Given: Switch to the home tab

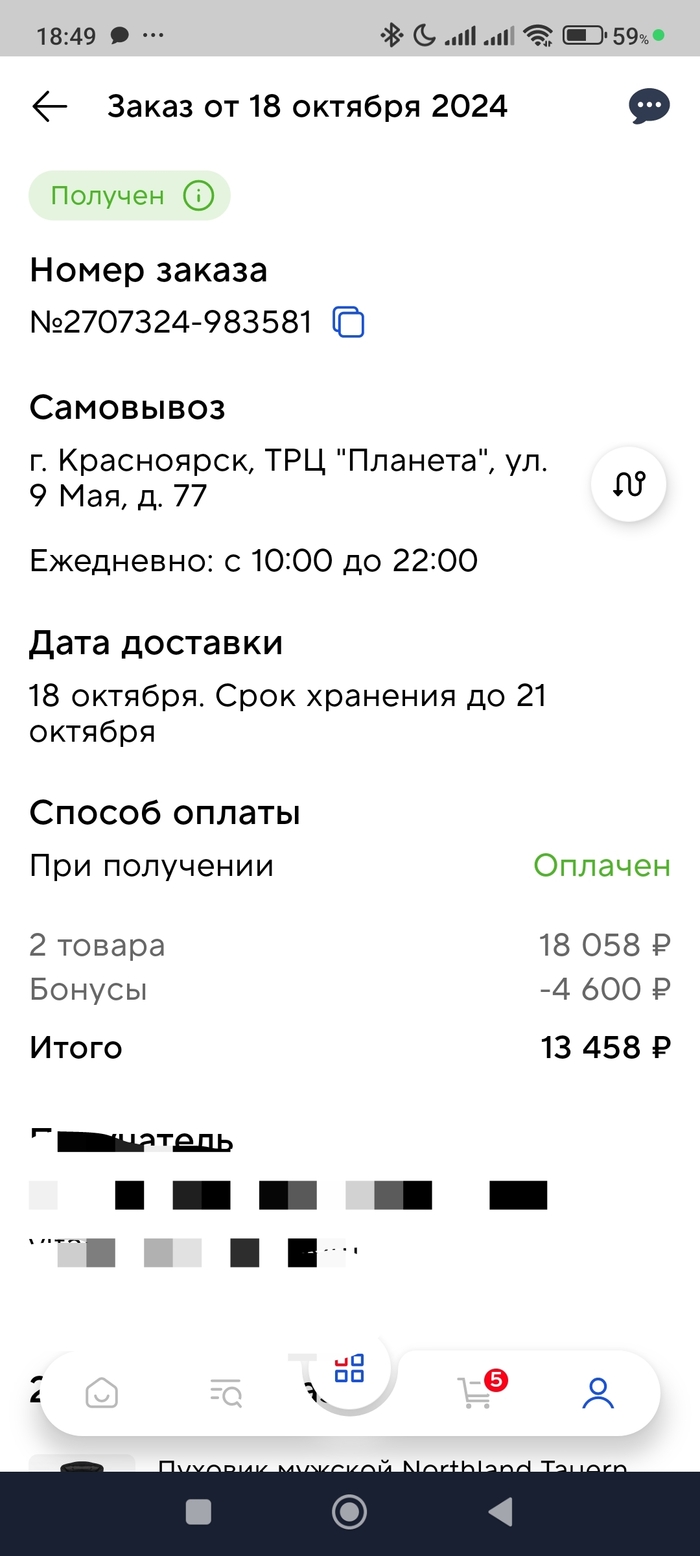Looking at the screenshot, I should click(102, 1393).
